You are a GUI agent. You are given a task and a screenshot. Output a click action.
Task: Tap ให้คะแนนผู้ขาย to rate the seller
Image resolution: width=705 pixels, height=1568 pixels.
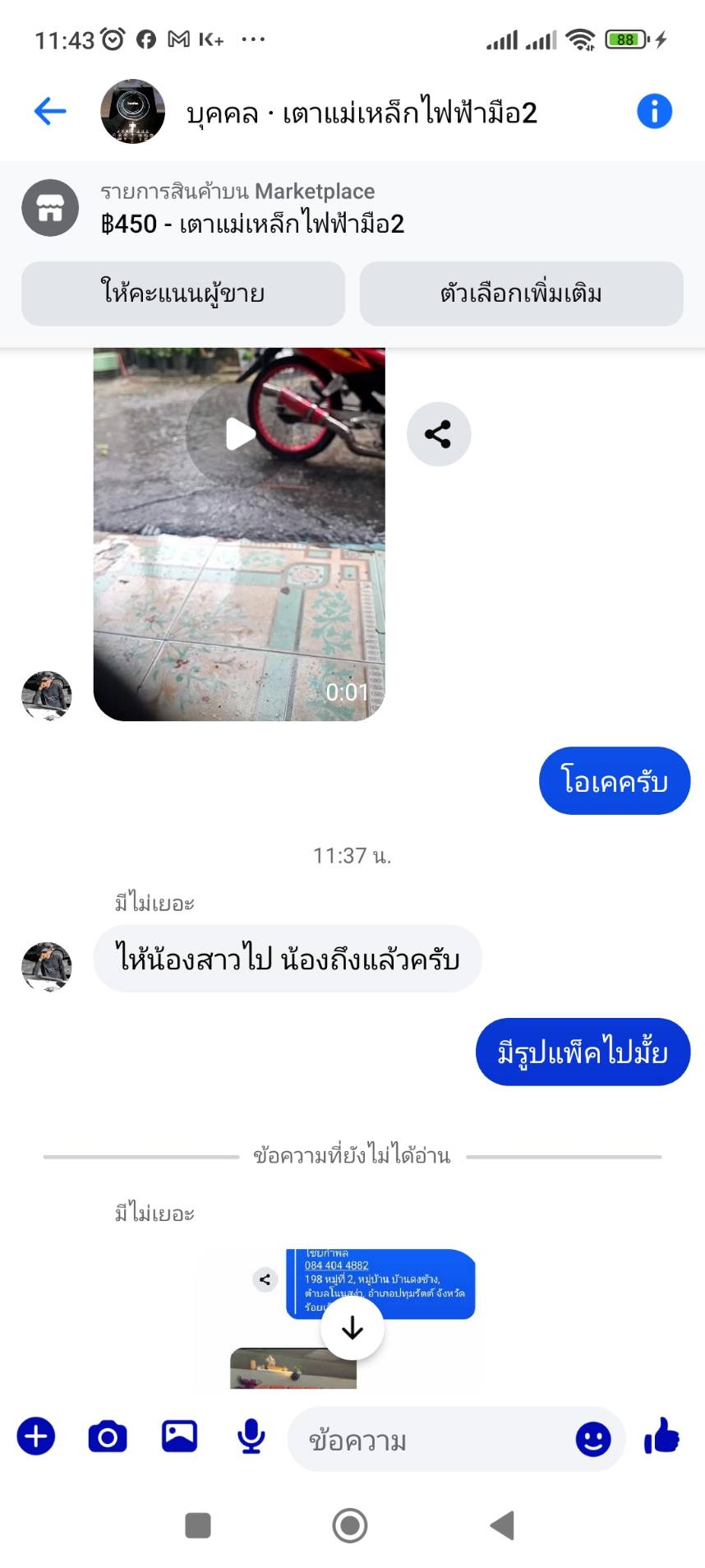183,294
